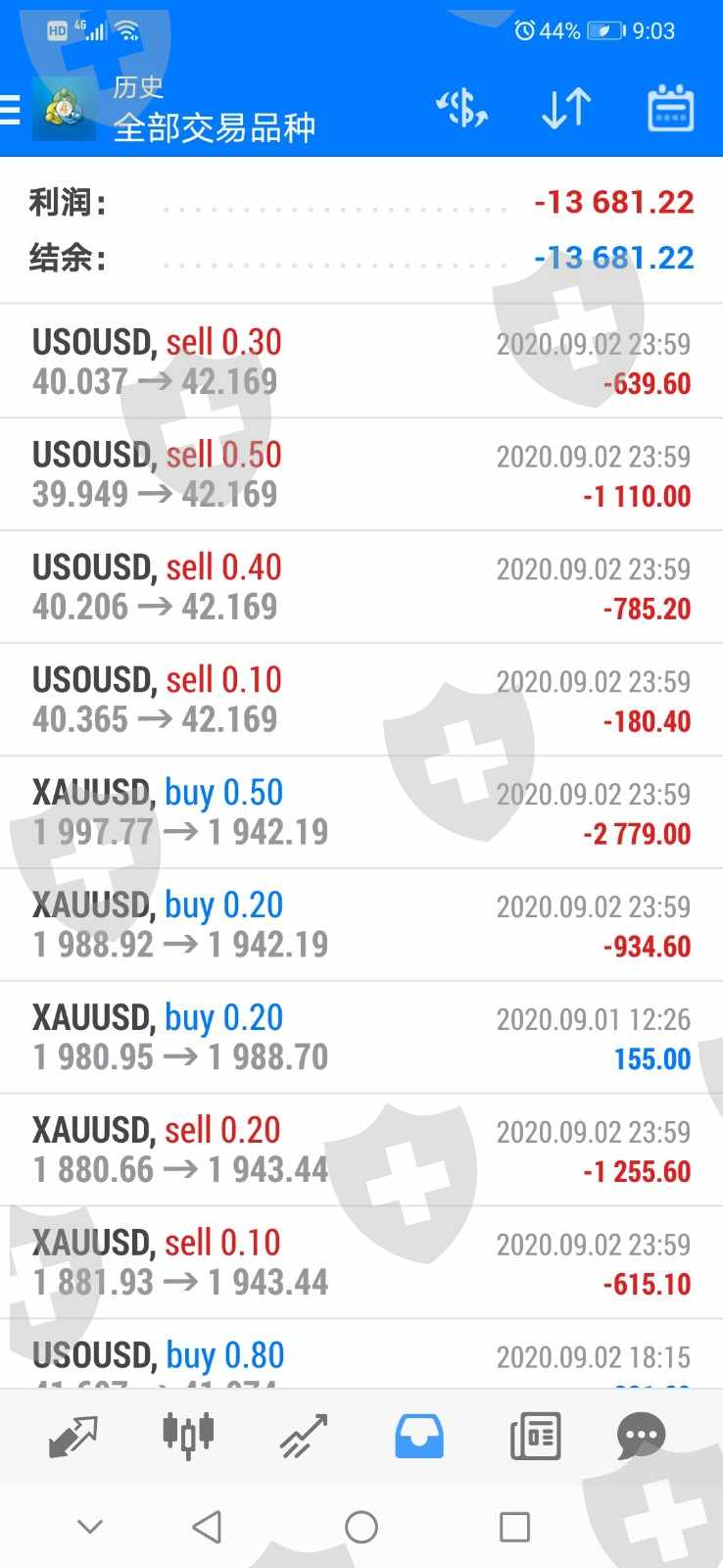Viewport: 723px width, 1568px height.
Task: Switch to the Trade tab
Action: [x=304, y=1436]
